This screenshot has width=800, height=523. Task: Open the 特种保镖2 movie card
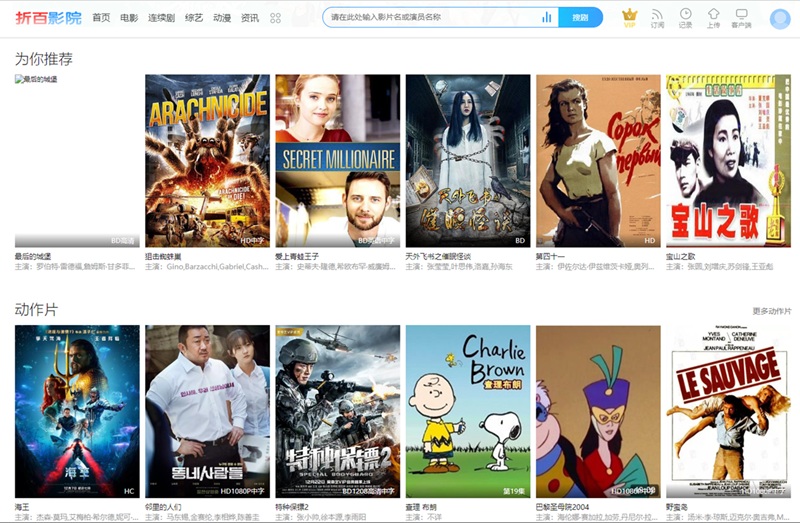(337, 410)
